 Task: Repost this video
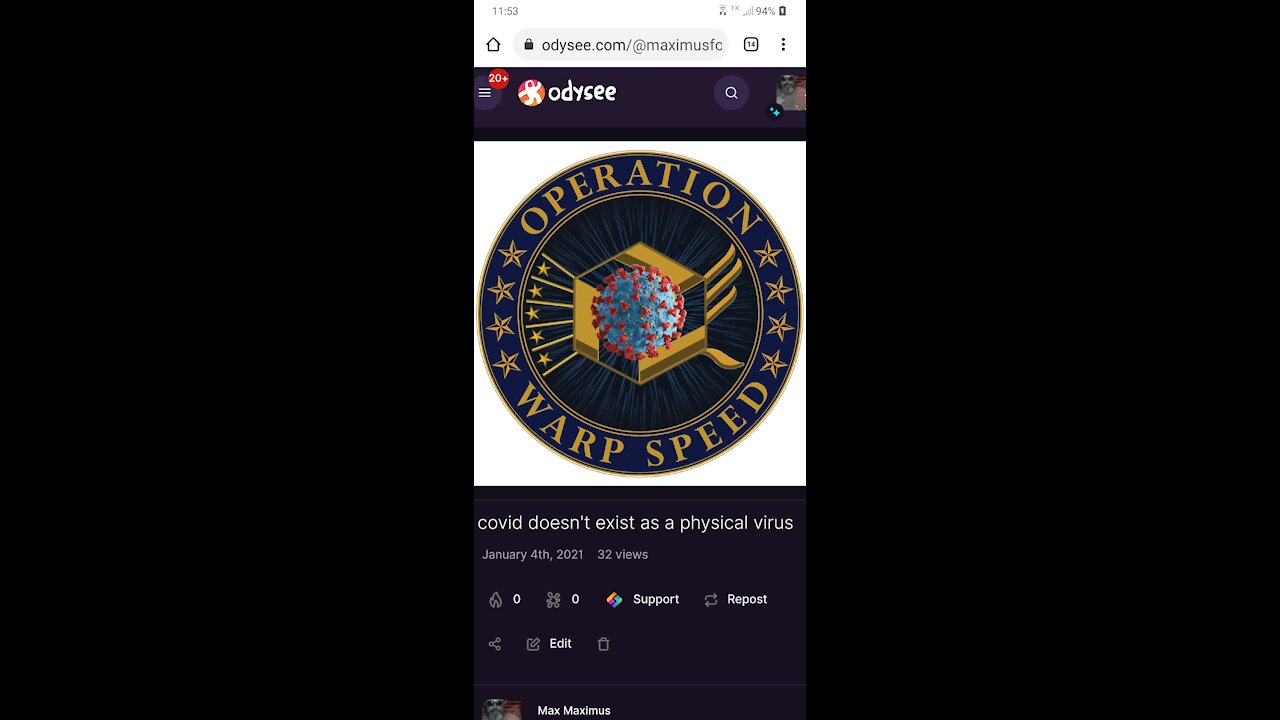[735, 600]
